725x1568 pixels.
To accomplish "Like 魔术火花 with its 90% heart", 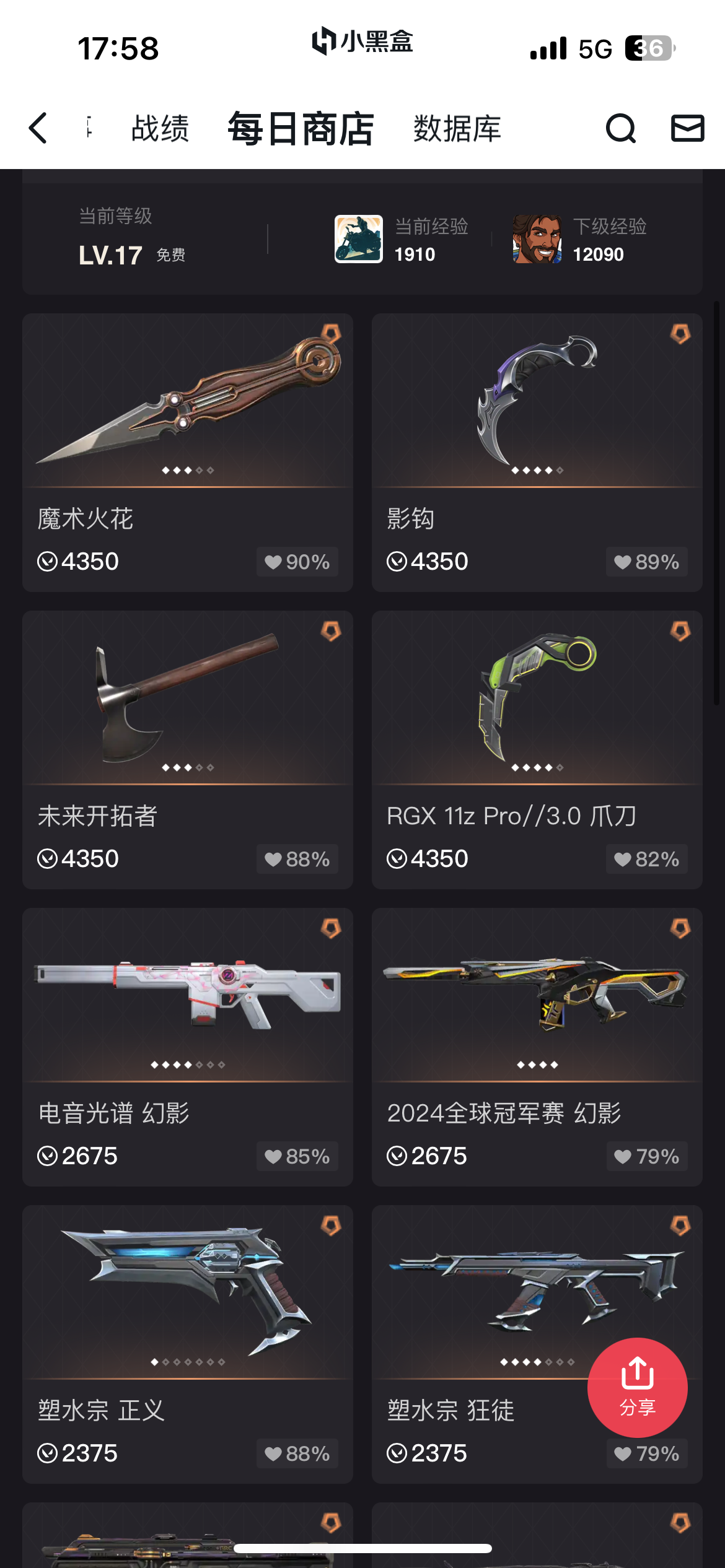I will click(x=297, y=562).
